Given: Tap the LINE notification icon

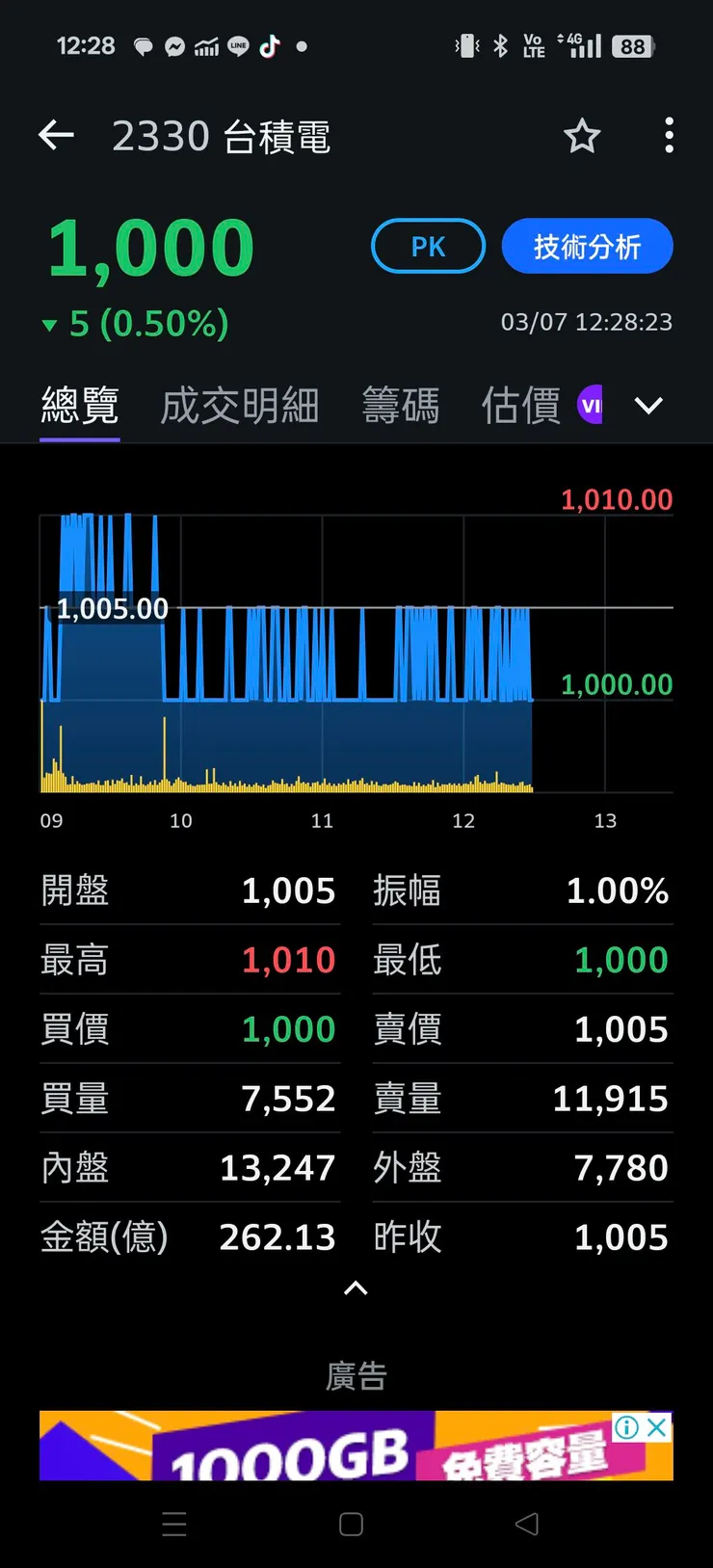Looking at the screenshot, I should (236, 45).
